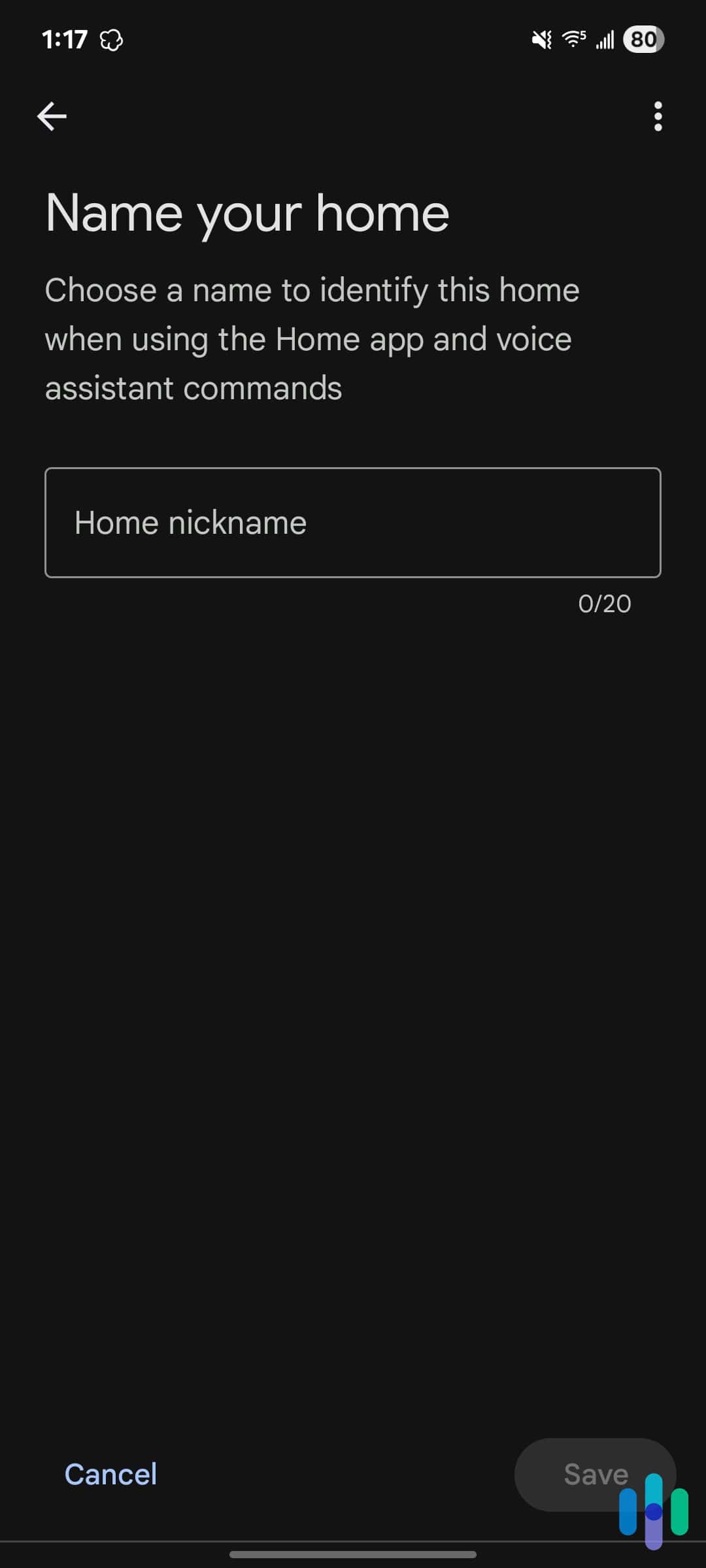Tap the top status bar area
The width and height of the screenshot is (706, 1568).
pyautogui.click(x=353, y=39)
